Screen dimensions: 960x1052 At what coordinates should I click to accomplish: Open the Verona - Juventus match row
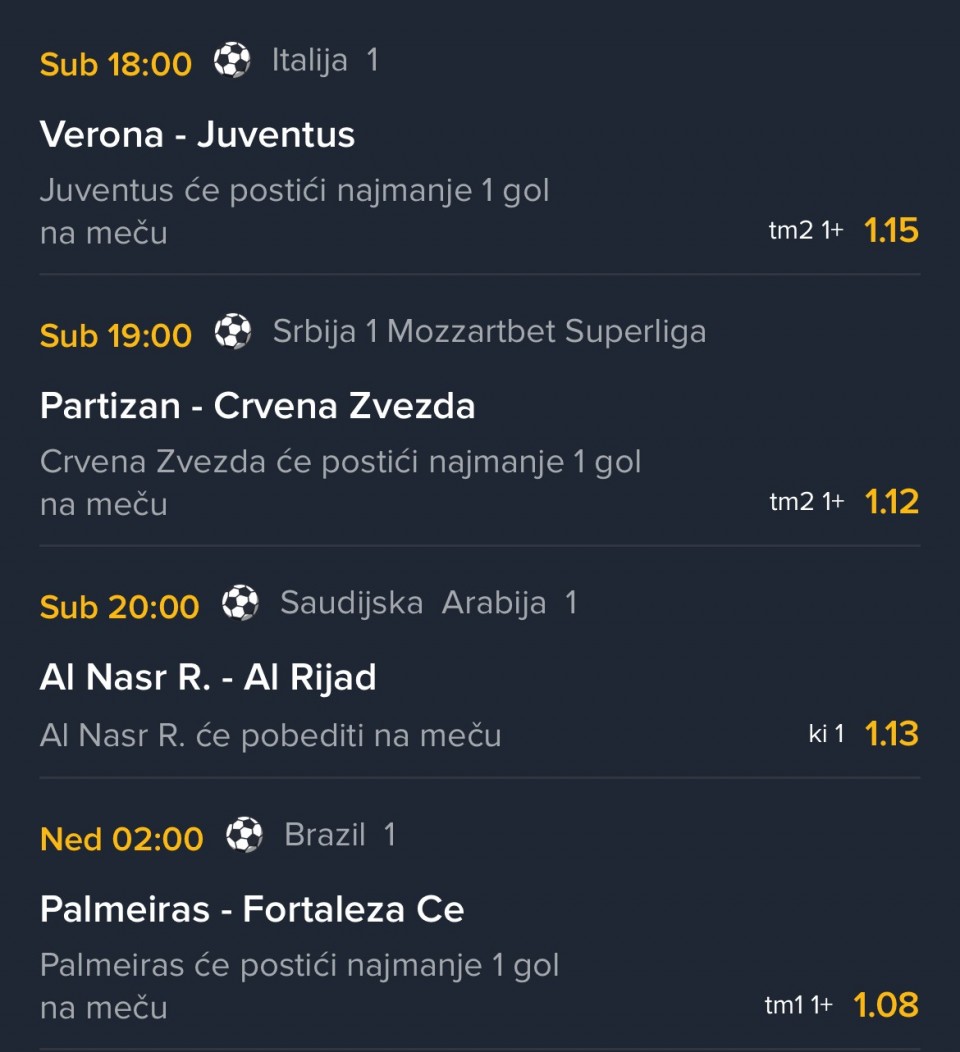click(x=197, y=135)
